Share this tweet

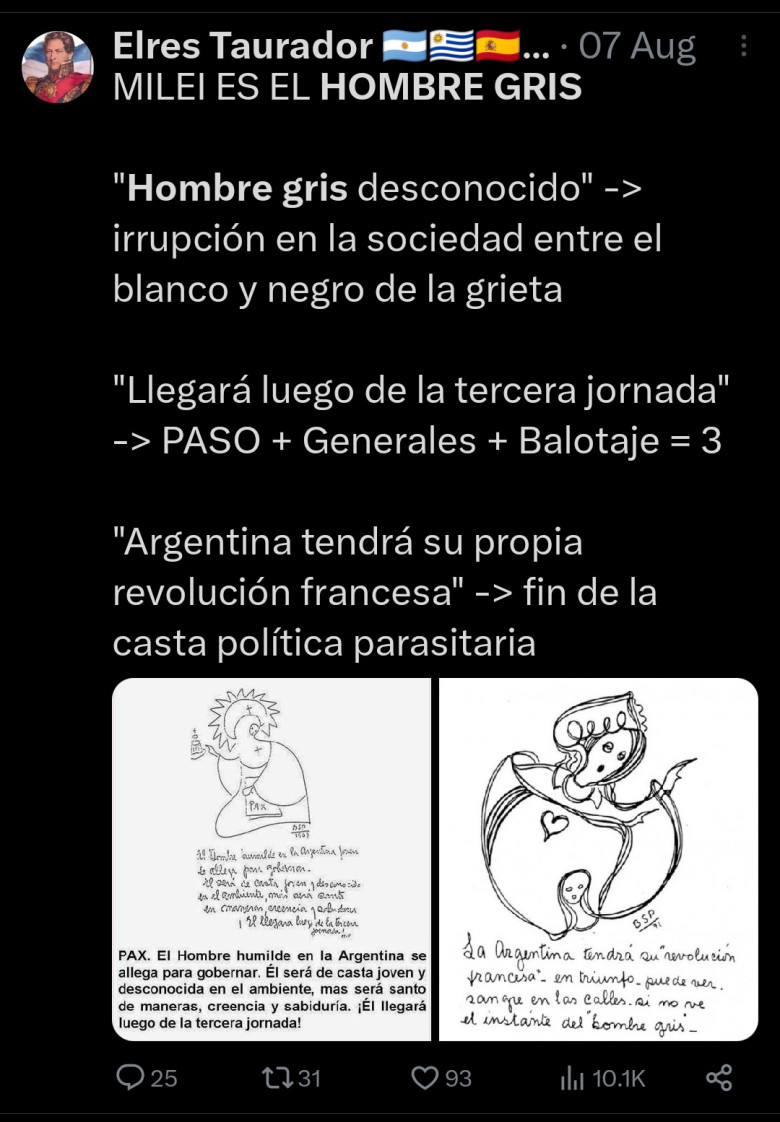point(719,1077)
